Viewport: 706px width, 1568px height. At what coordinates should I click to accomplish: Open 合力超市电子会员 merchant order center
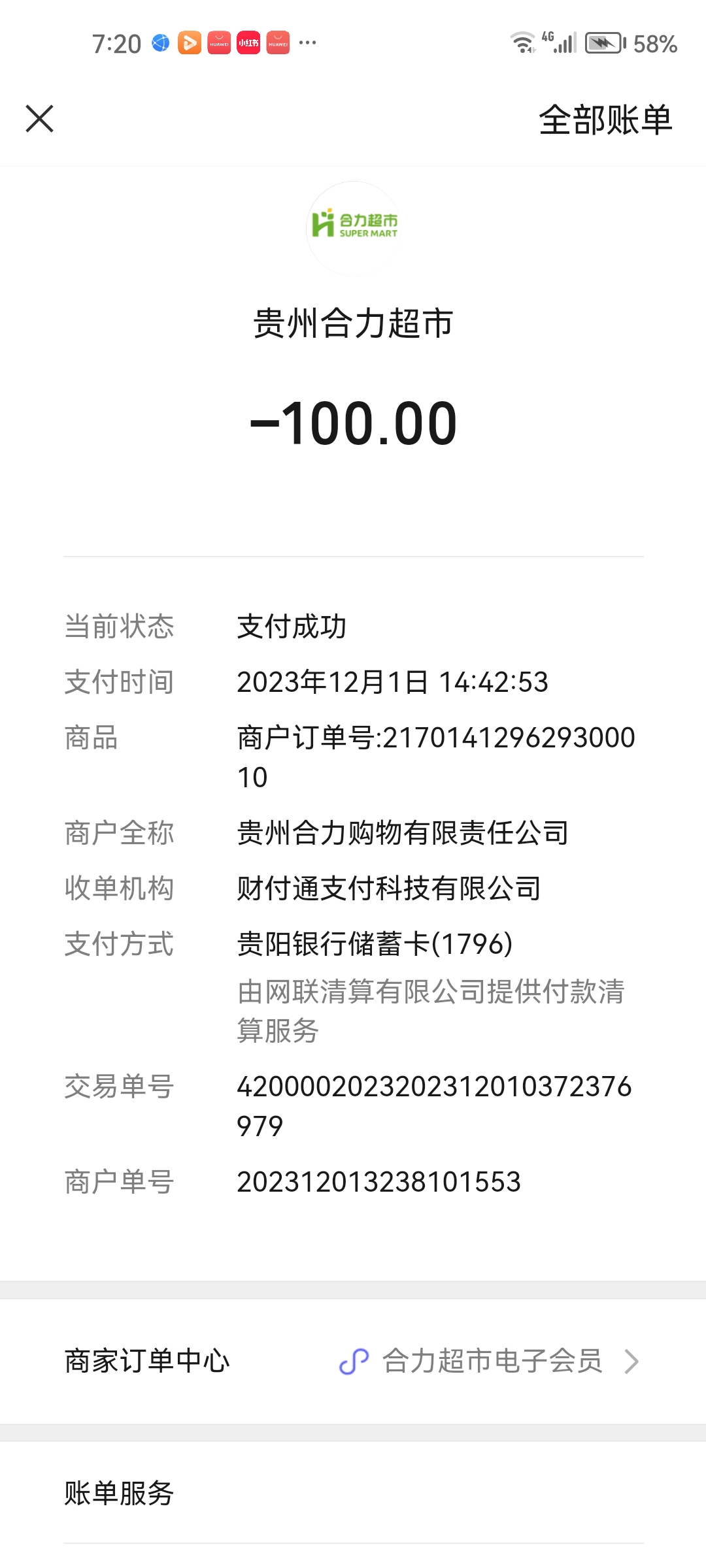coord(490,1362)
